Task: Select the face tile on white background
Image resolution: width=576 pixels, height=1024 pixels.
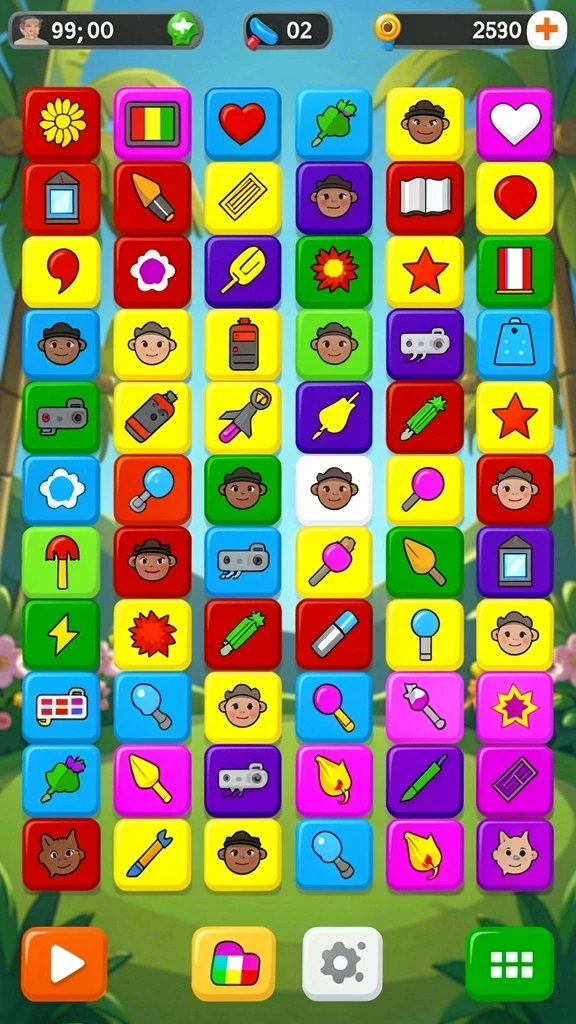Action: coord(334,490)
